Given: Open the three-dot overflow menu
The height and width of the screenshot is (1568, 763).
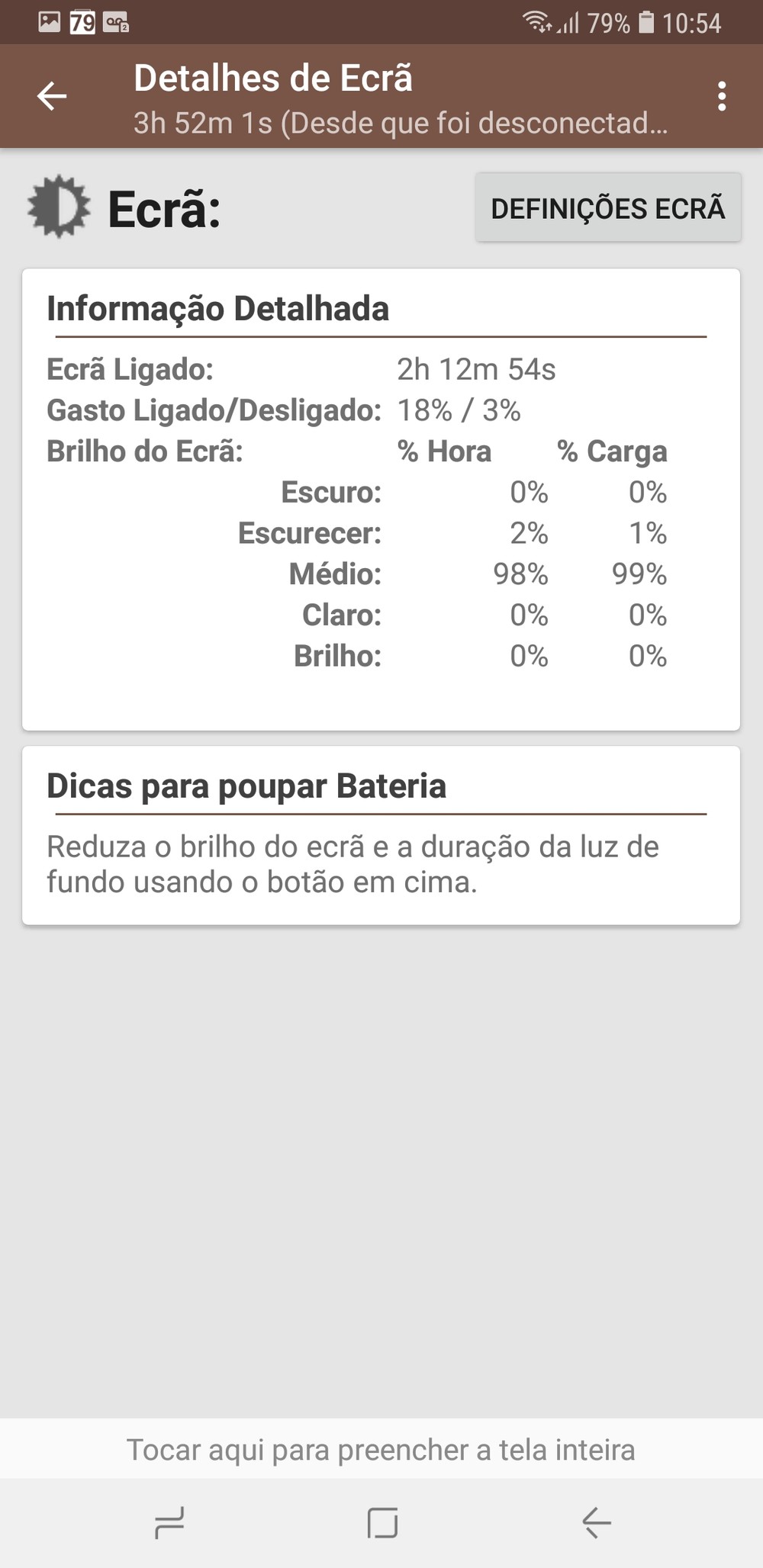Looking at the screenshot, I should pyautogui.click(x=721, y=97).
